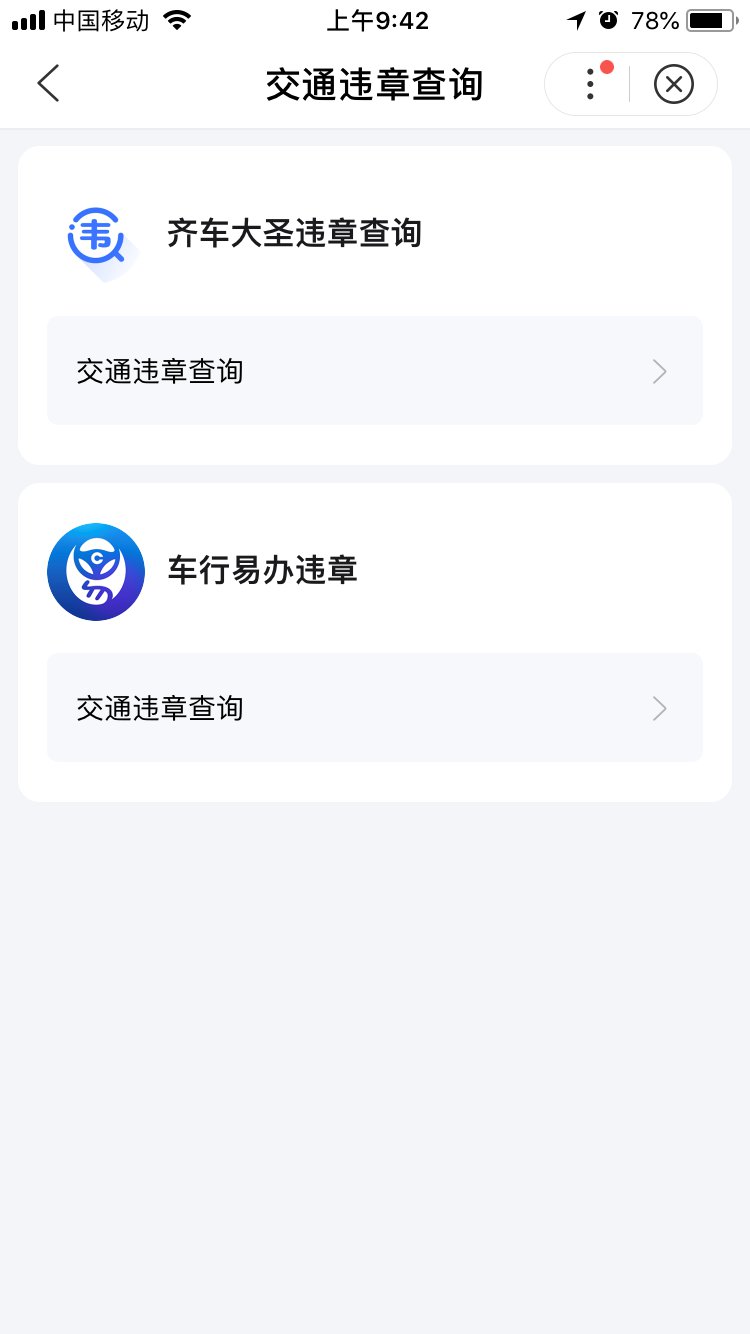Open 交通违章查询 under 齐车大圣违章查询
This screenshot has width=750, height=1334.
(374, 371)
